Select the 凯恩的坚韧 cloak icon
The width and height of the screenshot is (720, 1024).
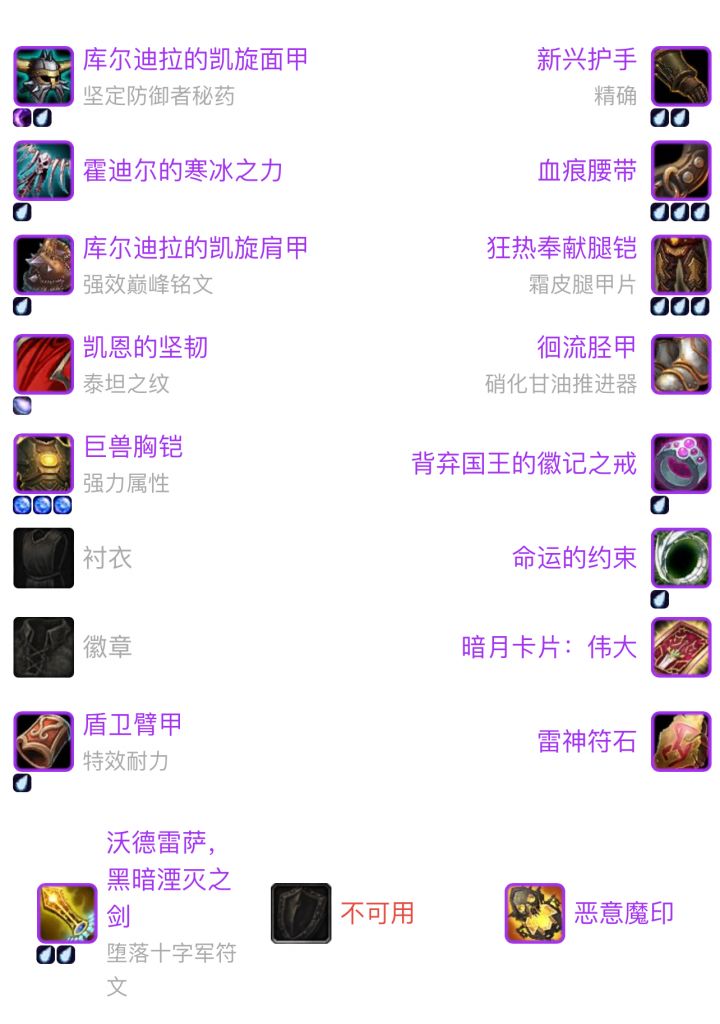(x=42, y=365)
